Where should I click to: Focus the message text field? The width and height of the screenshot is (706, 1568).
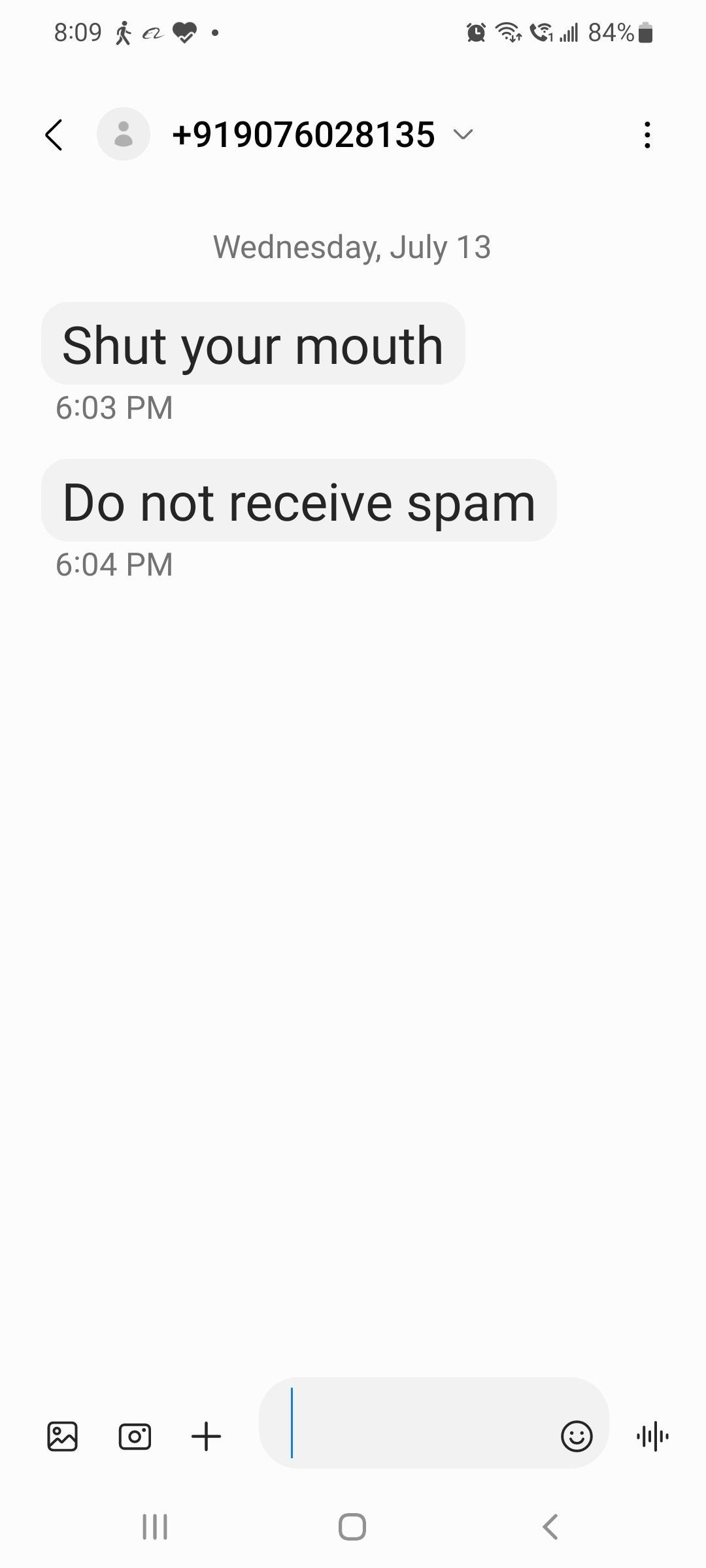pyautogui.click(x=418, y=1423)
